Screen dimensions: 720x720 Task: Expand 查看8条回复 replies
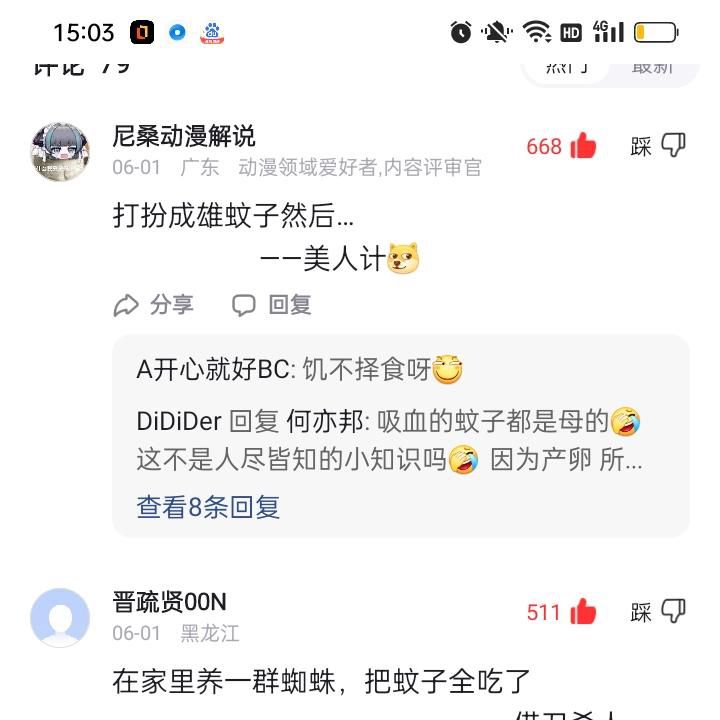tap(208, 507)
